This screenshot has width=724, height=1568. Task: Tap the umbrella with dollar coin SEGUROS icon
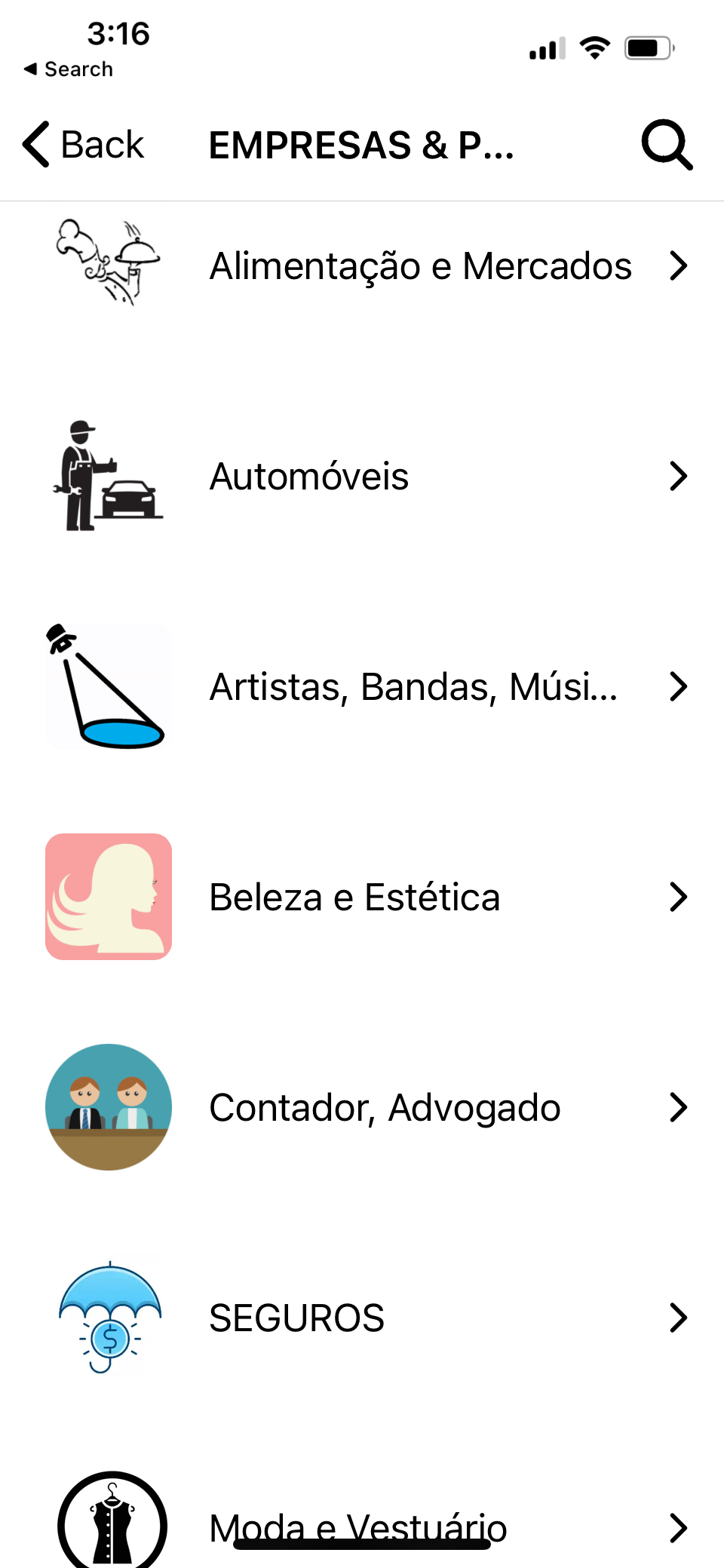pyautogui.click(x=109, y=1318)
